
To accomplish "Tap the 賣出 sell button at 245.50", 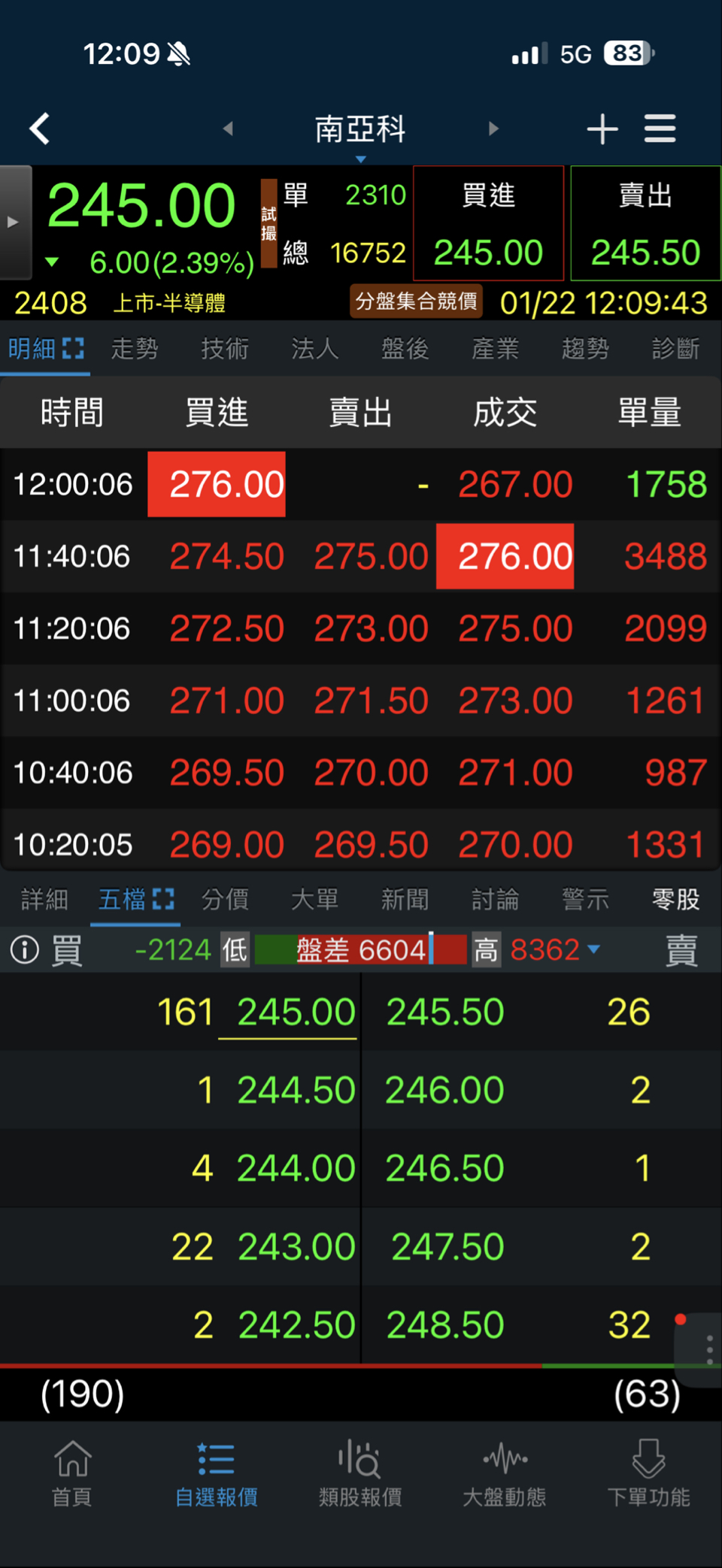I will point(645,223).
